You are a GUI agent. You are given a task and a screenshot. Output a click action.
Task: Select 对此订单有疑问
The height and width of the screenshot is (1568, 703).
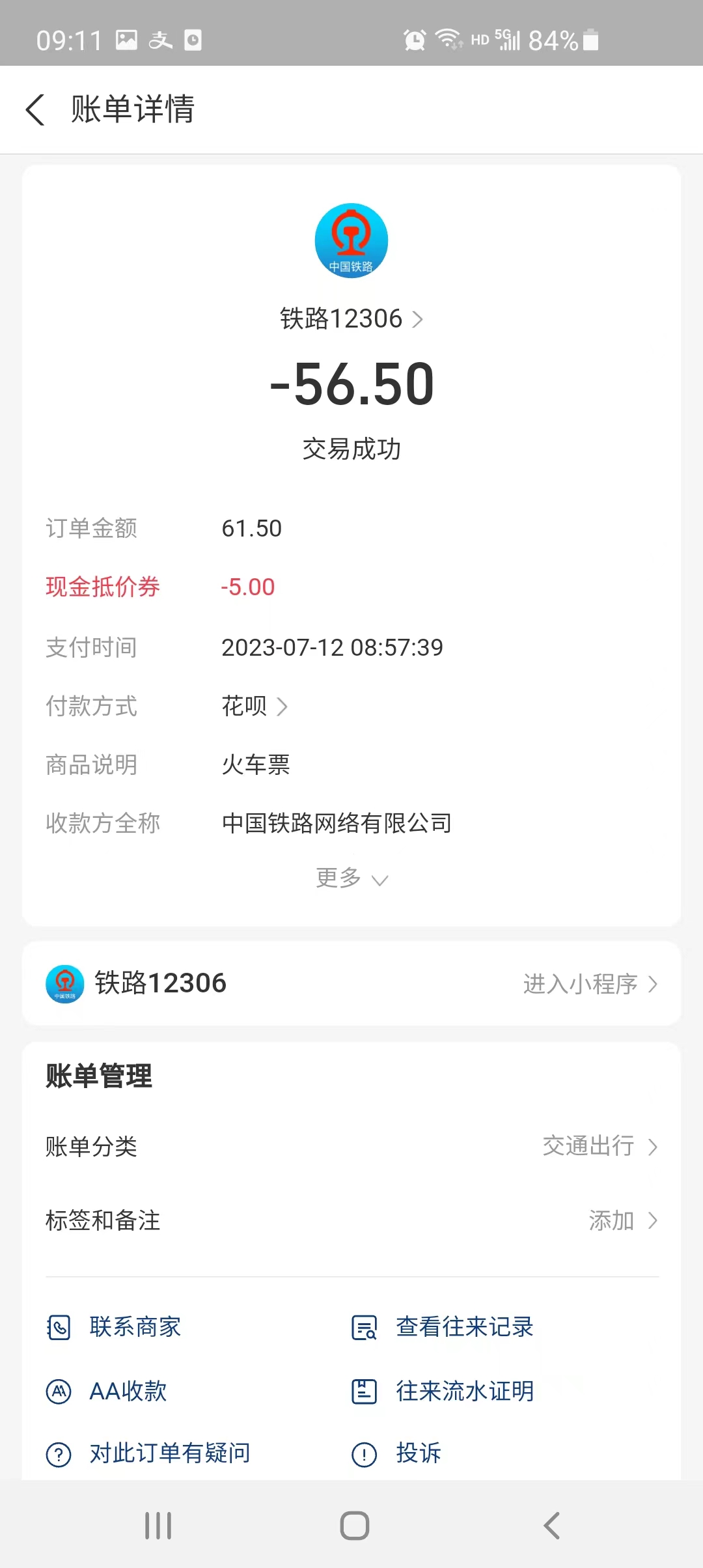[x=148, y=1453]
